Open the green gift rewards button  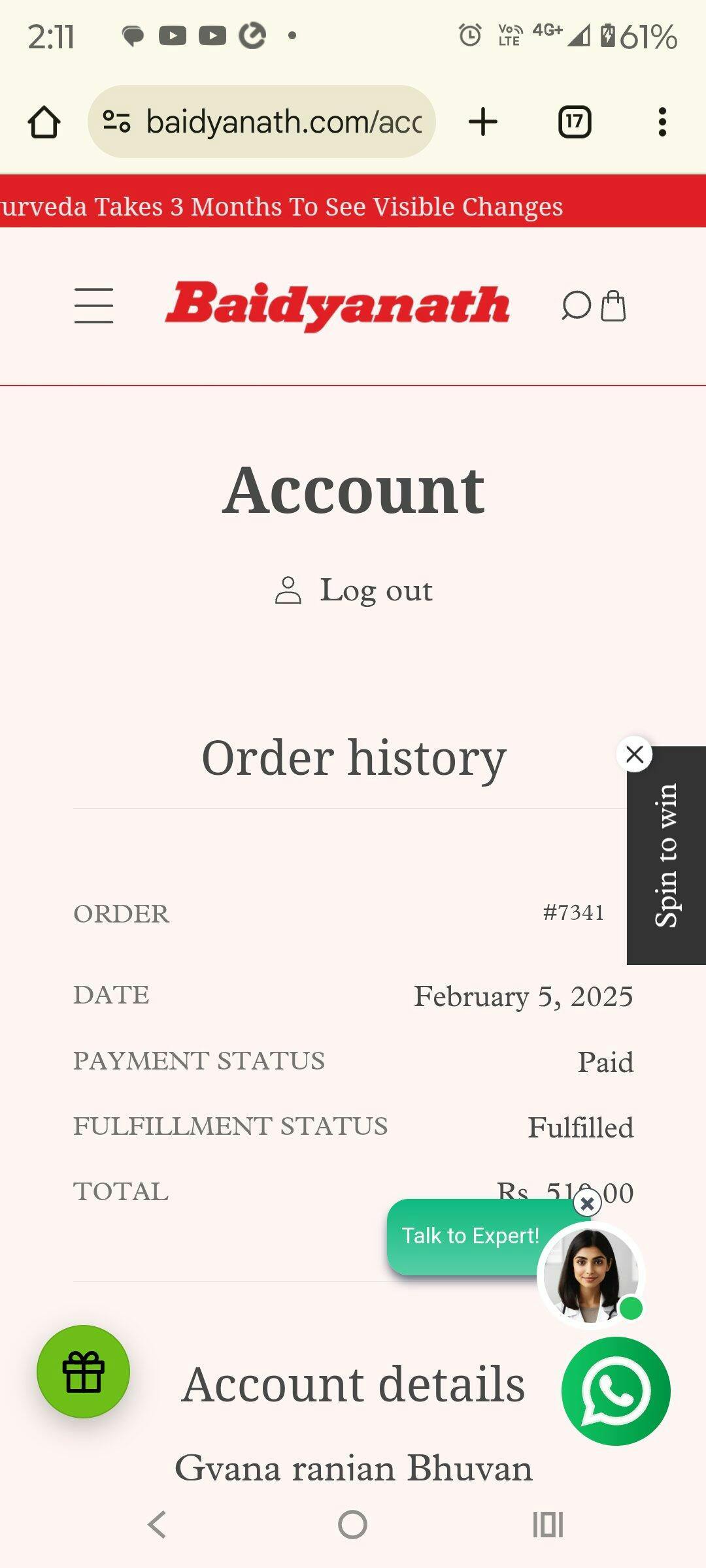(x=83, y=1371)
